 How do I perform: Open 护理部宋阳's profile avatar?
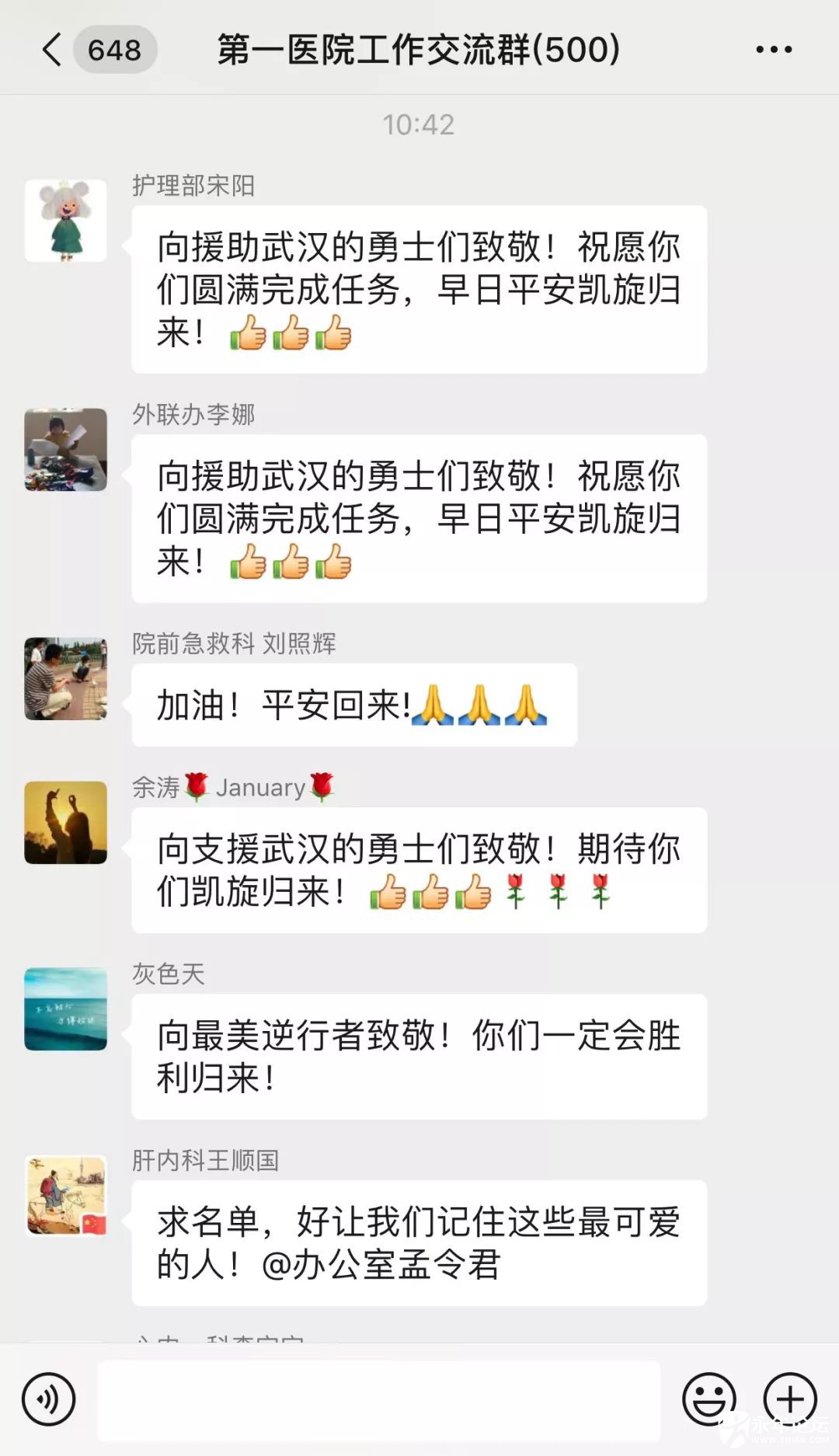tap(66, 221)
